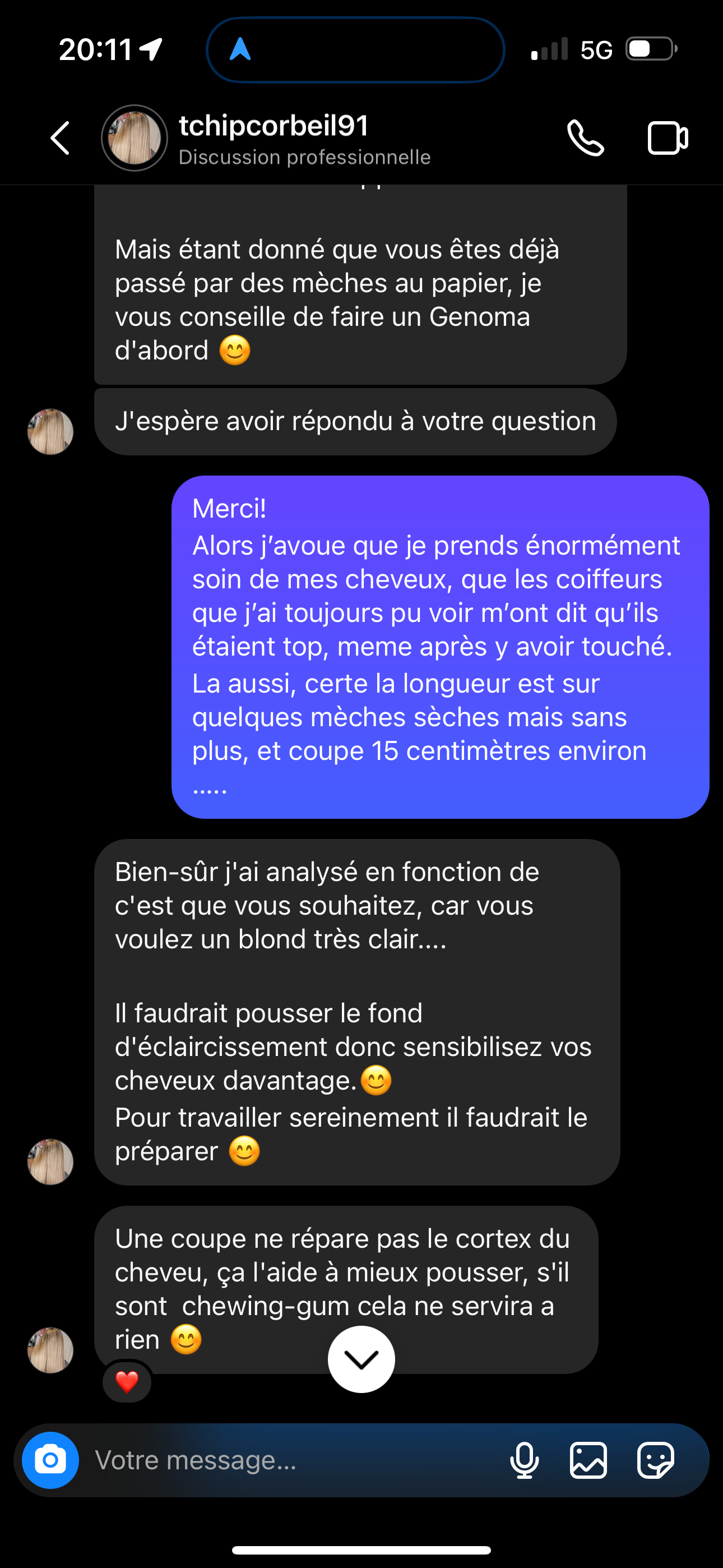Open the camera from the message bar
This screenshot has width=723, height=1568.
point(50,1460)
